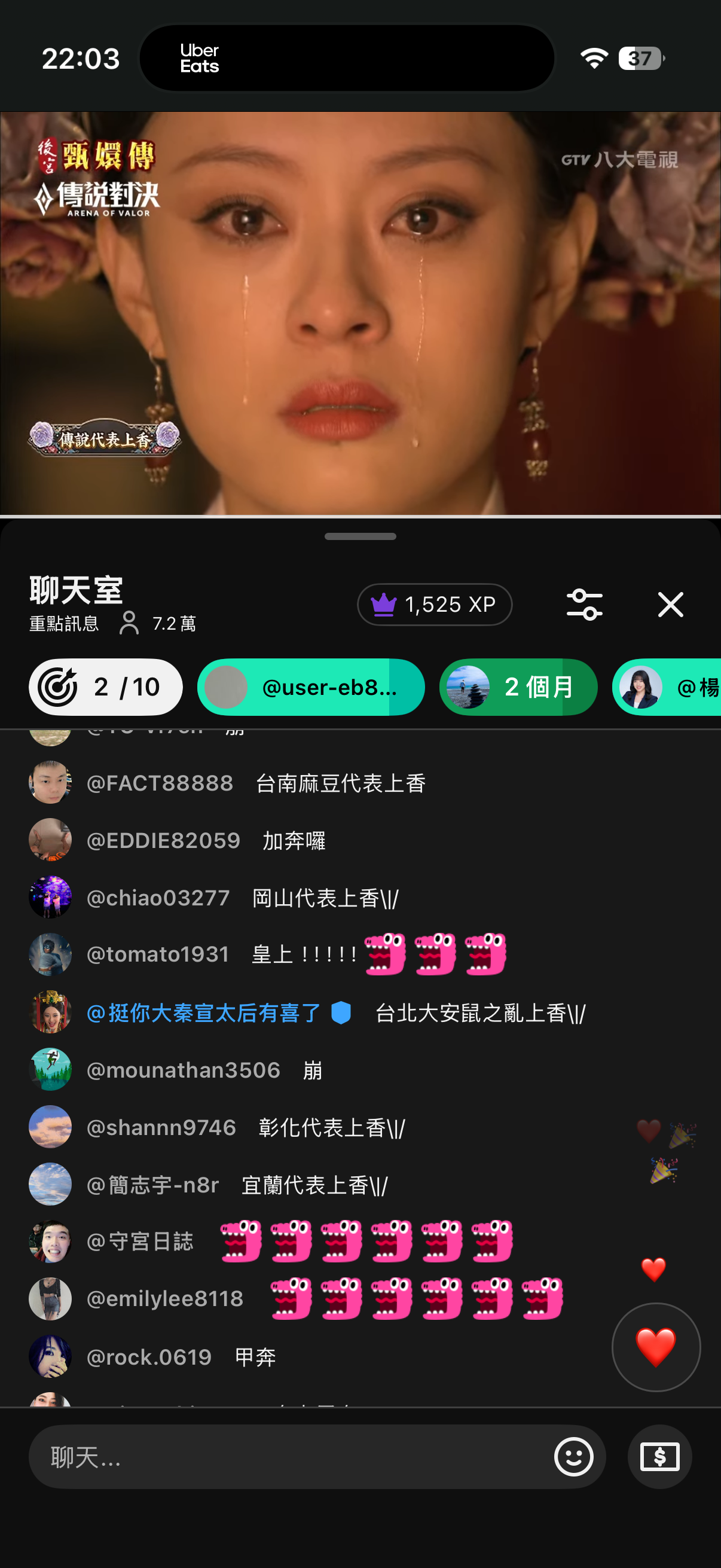Image resolution: width=721 pixels, height=1568 pixels.
Task: Open the emoji picker in chat box
Action: [x=573, y=1457]
